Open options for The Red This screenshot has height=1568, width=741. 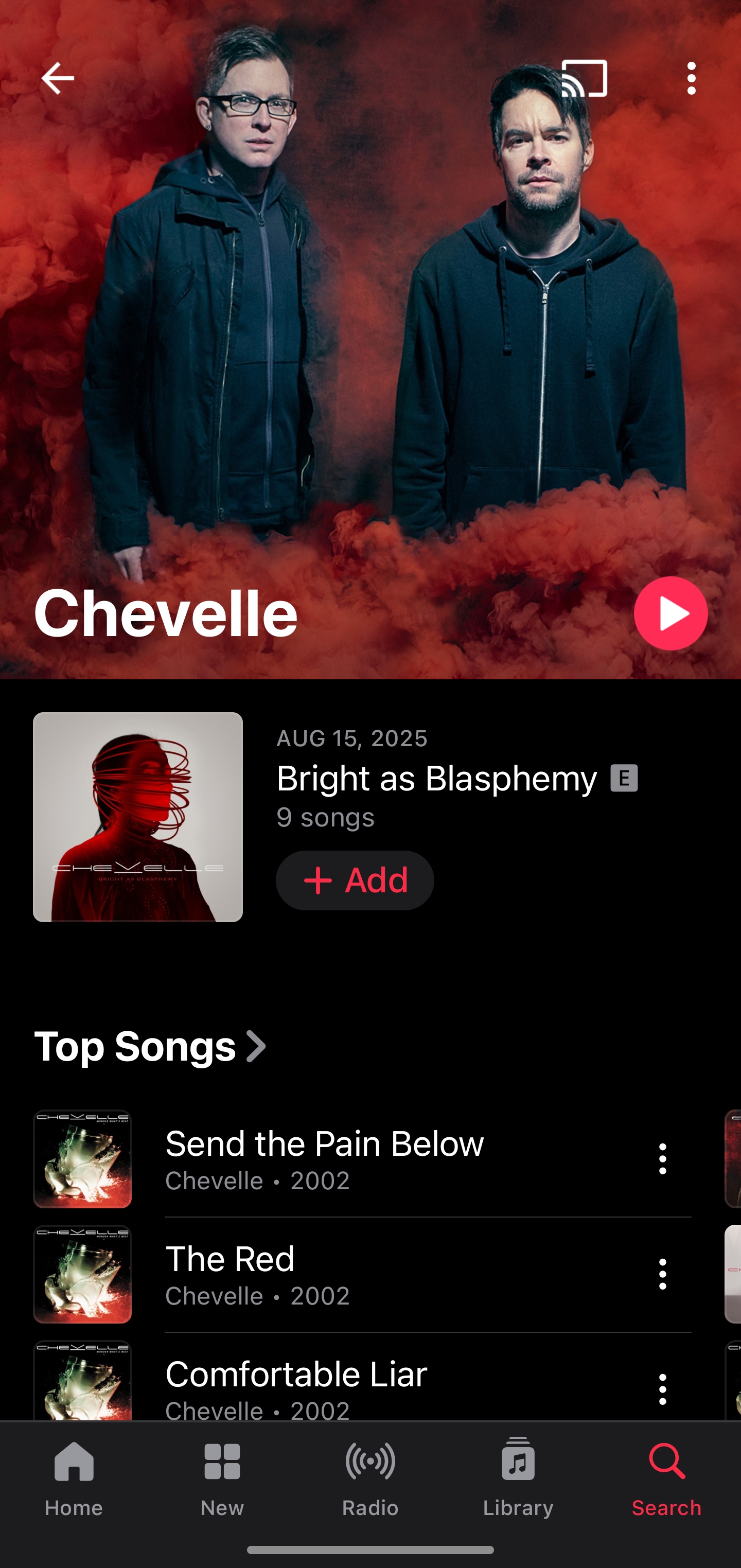[x=662, y=1274]
